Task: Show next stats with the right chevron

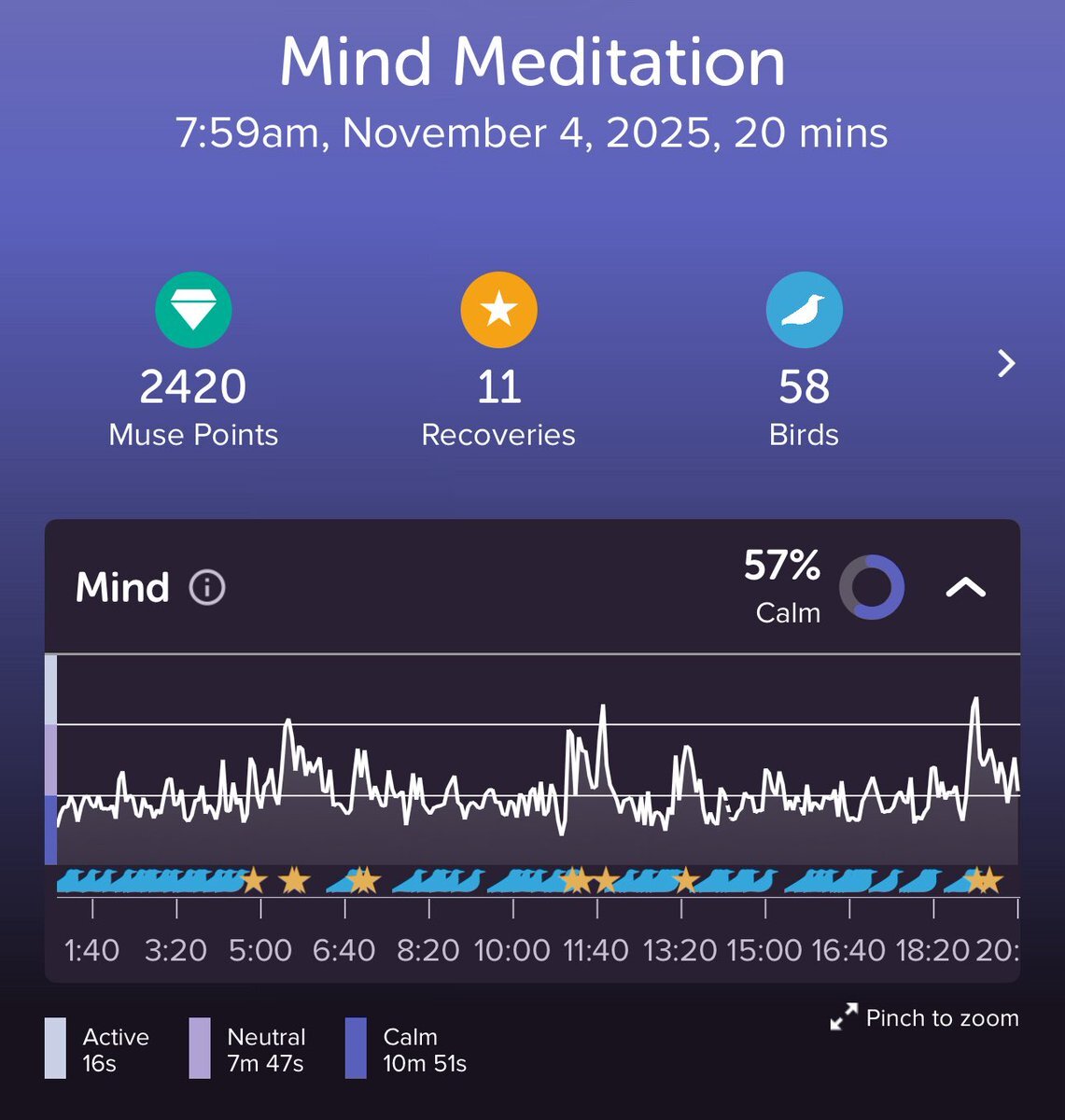Action: [1006, 363]
